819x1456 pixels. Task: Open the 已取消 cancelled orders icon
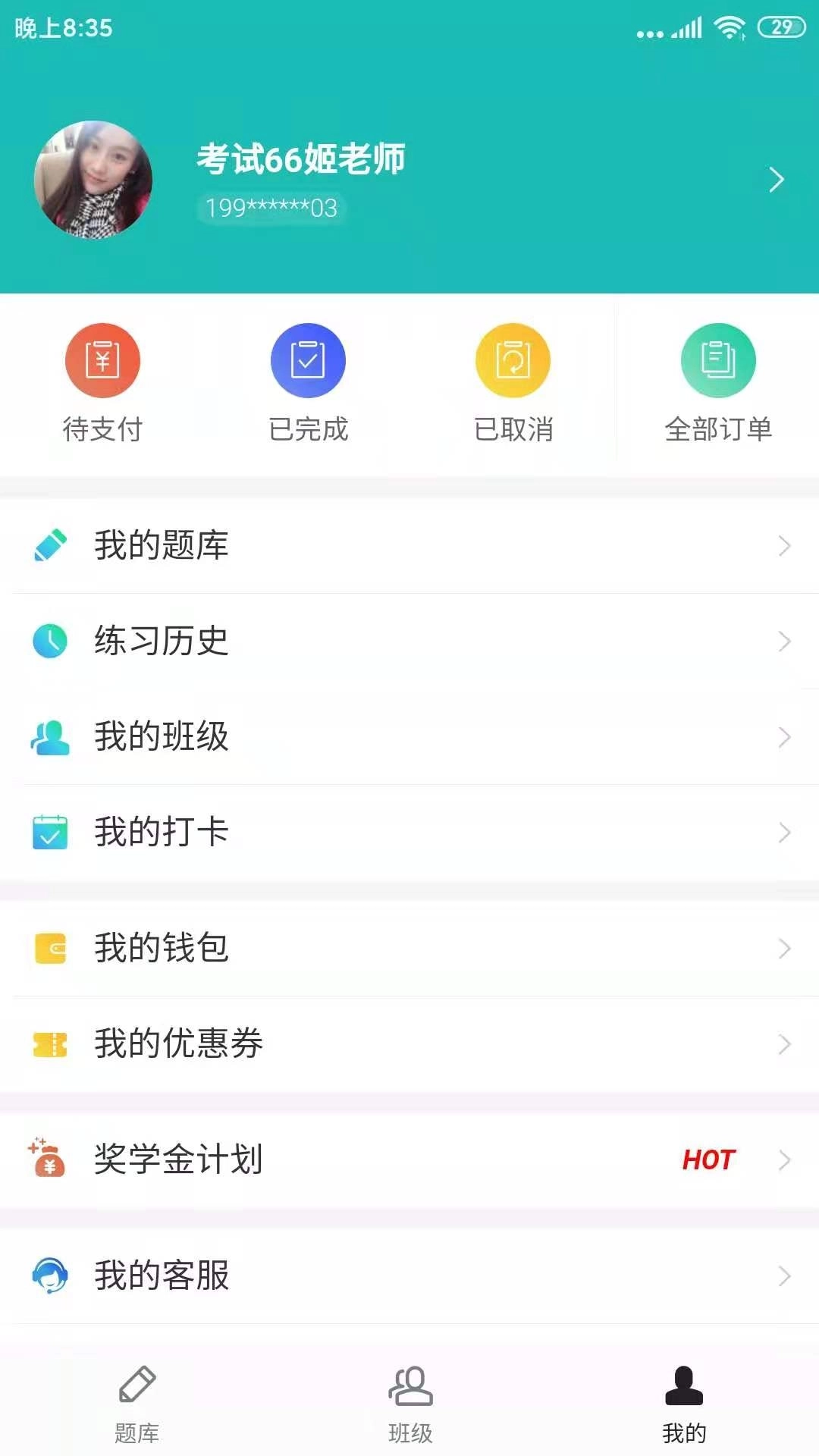click(x=513, y=361)
